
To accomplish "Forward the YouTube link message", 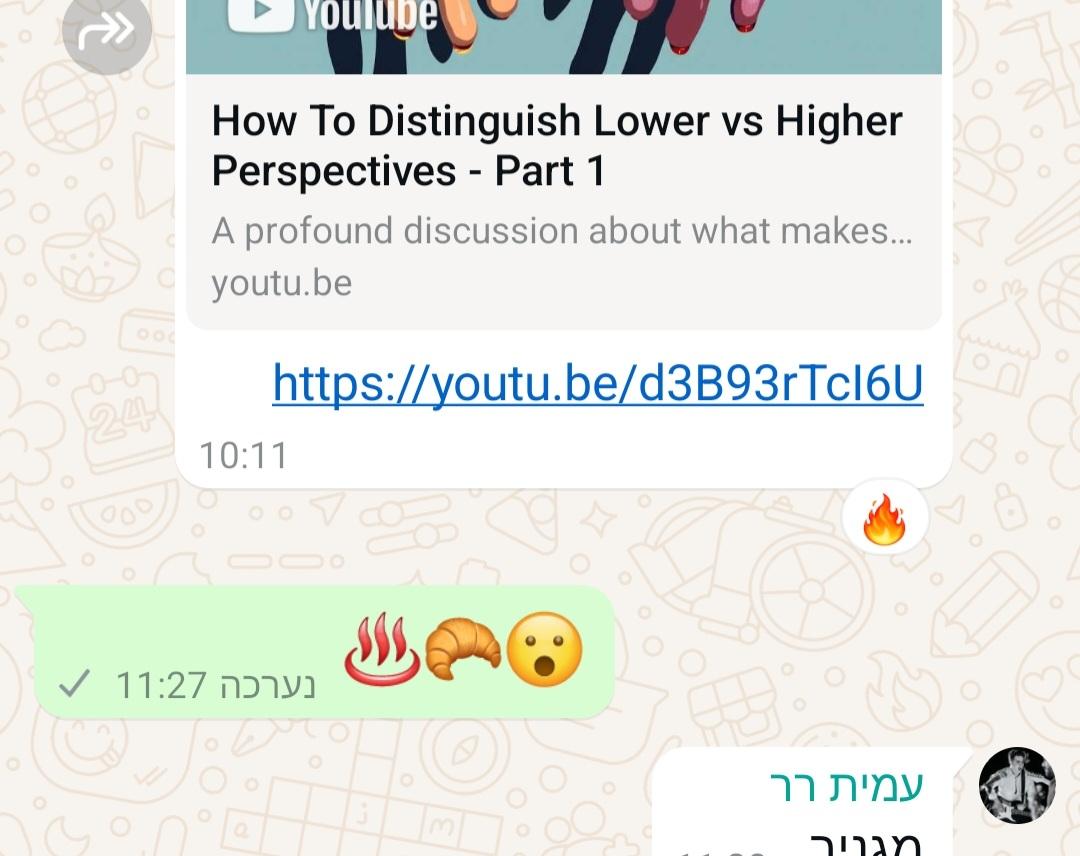I will pyautogui.click(x=106, y=32).
